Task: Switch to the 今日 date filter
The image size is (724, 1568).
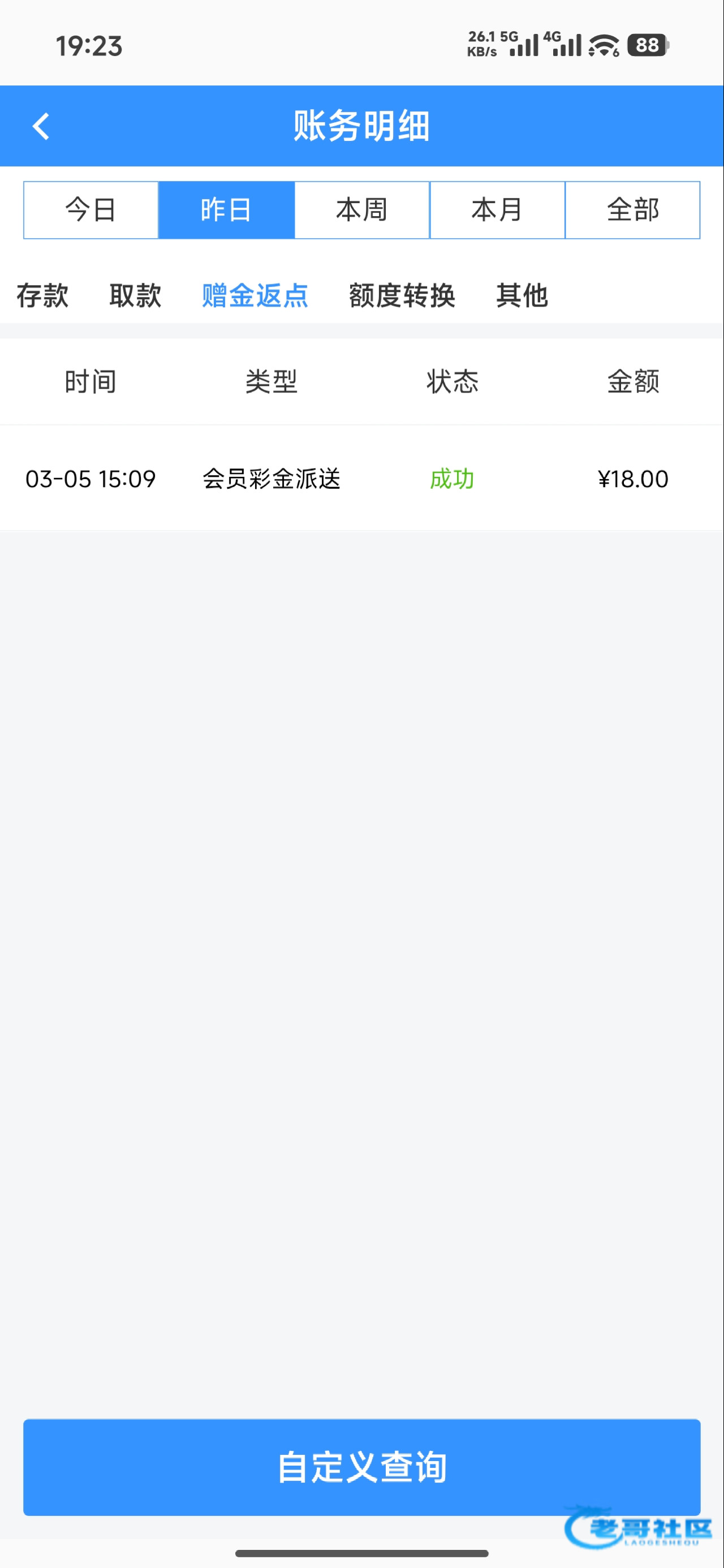Action: (90, 210)
